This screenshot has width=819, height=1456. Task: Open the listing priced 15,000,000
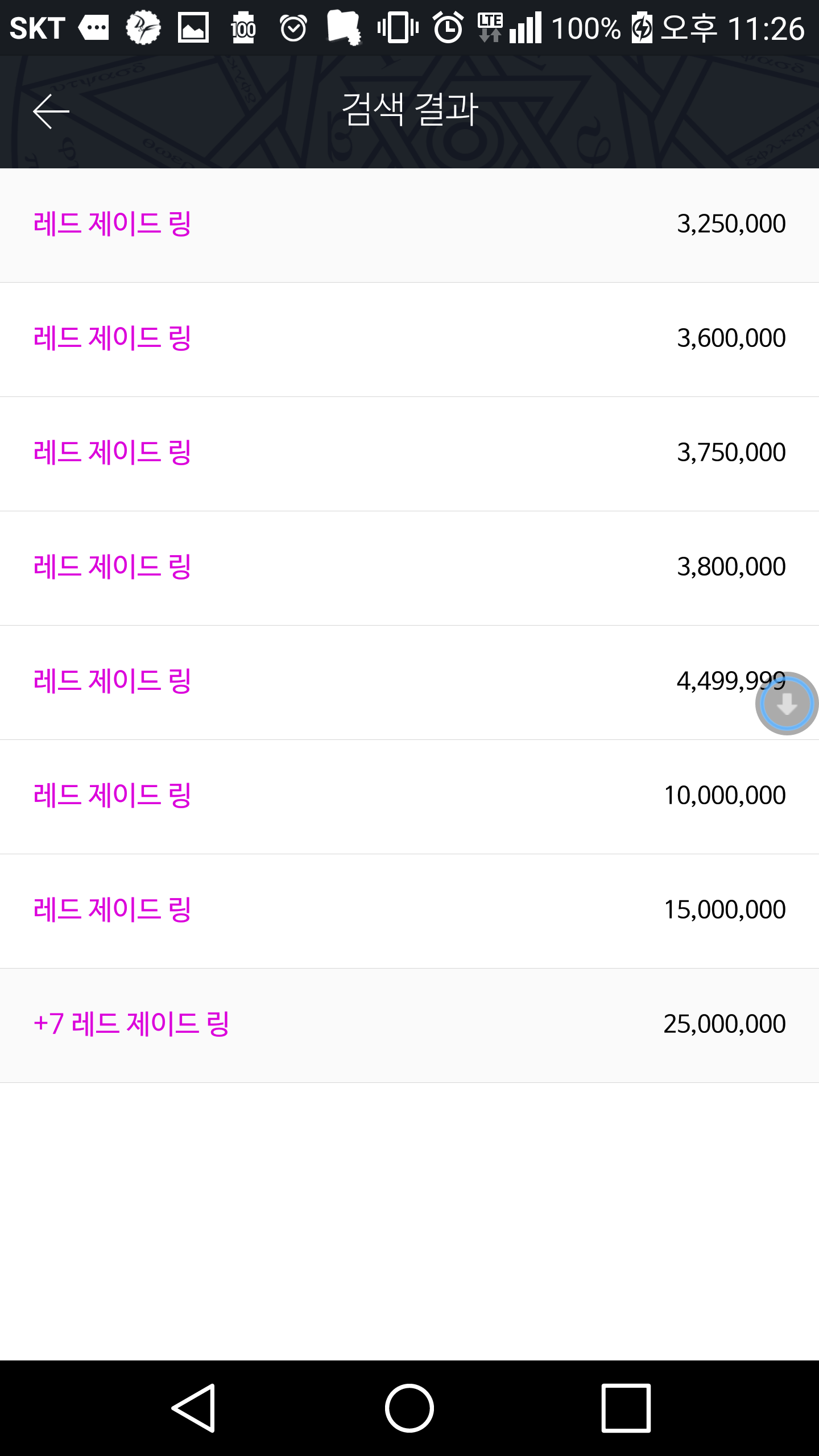pos(409,911)
